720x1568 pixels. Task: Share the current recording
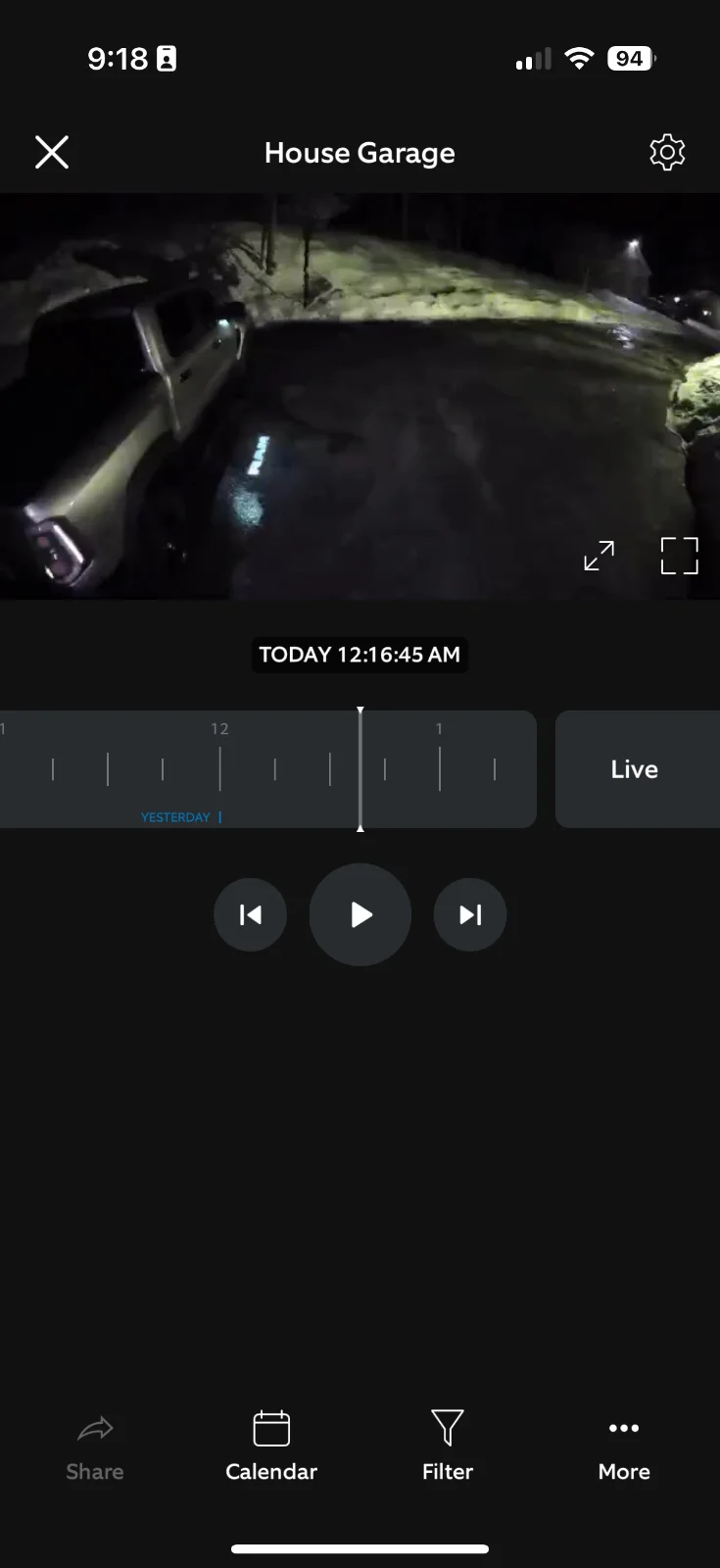coord(95,1445)
